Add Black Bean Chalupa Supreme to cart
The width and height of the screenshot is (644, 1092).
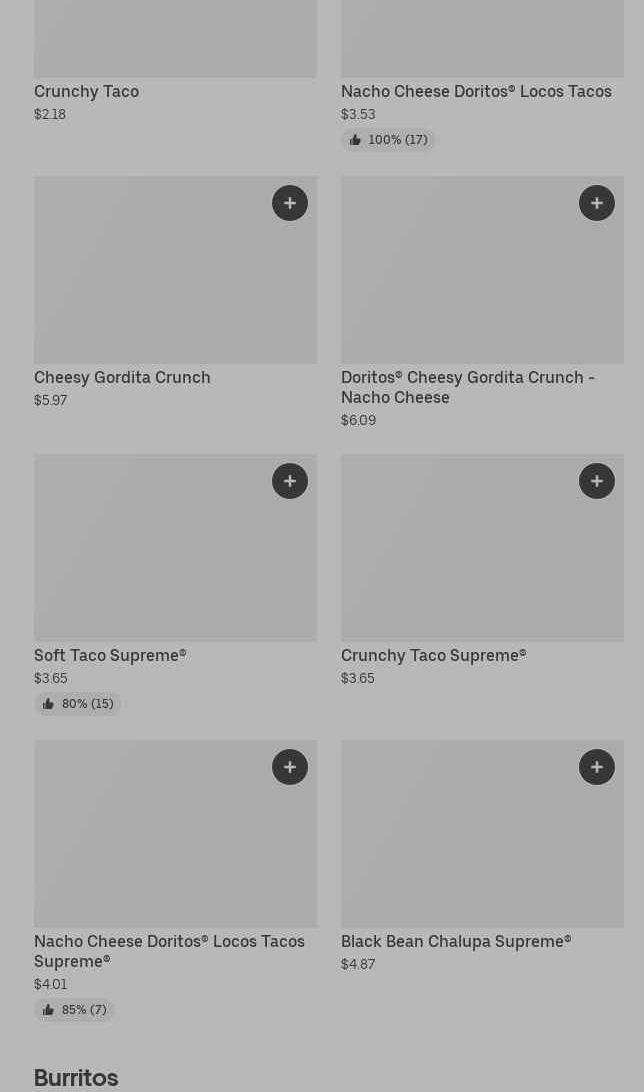click(597, 767)
